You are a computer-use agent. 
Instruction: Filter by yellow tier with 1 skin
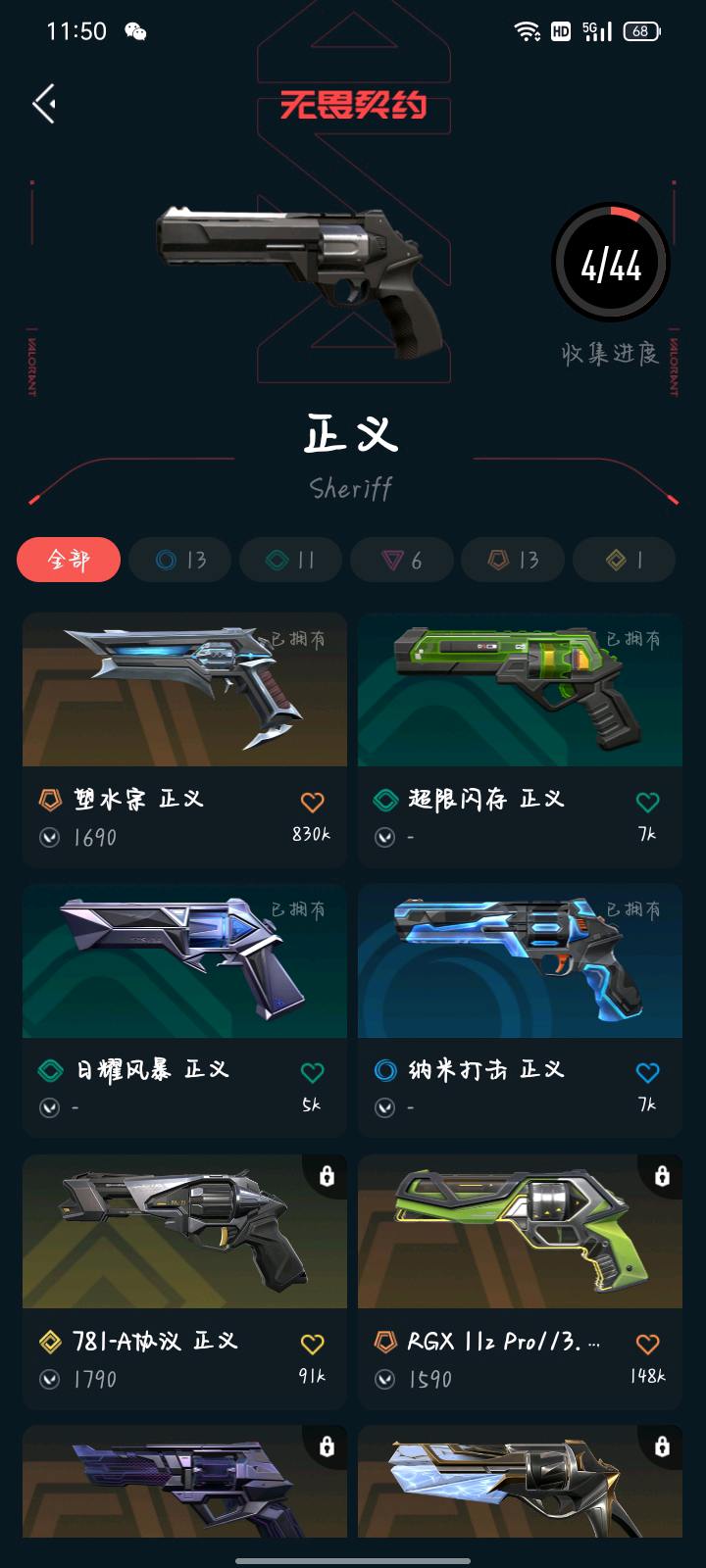coord(625,560)
